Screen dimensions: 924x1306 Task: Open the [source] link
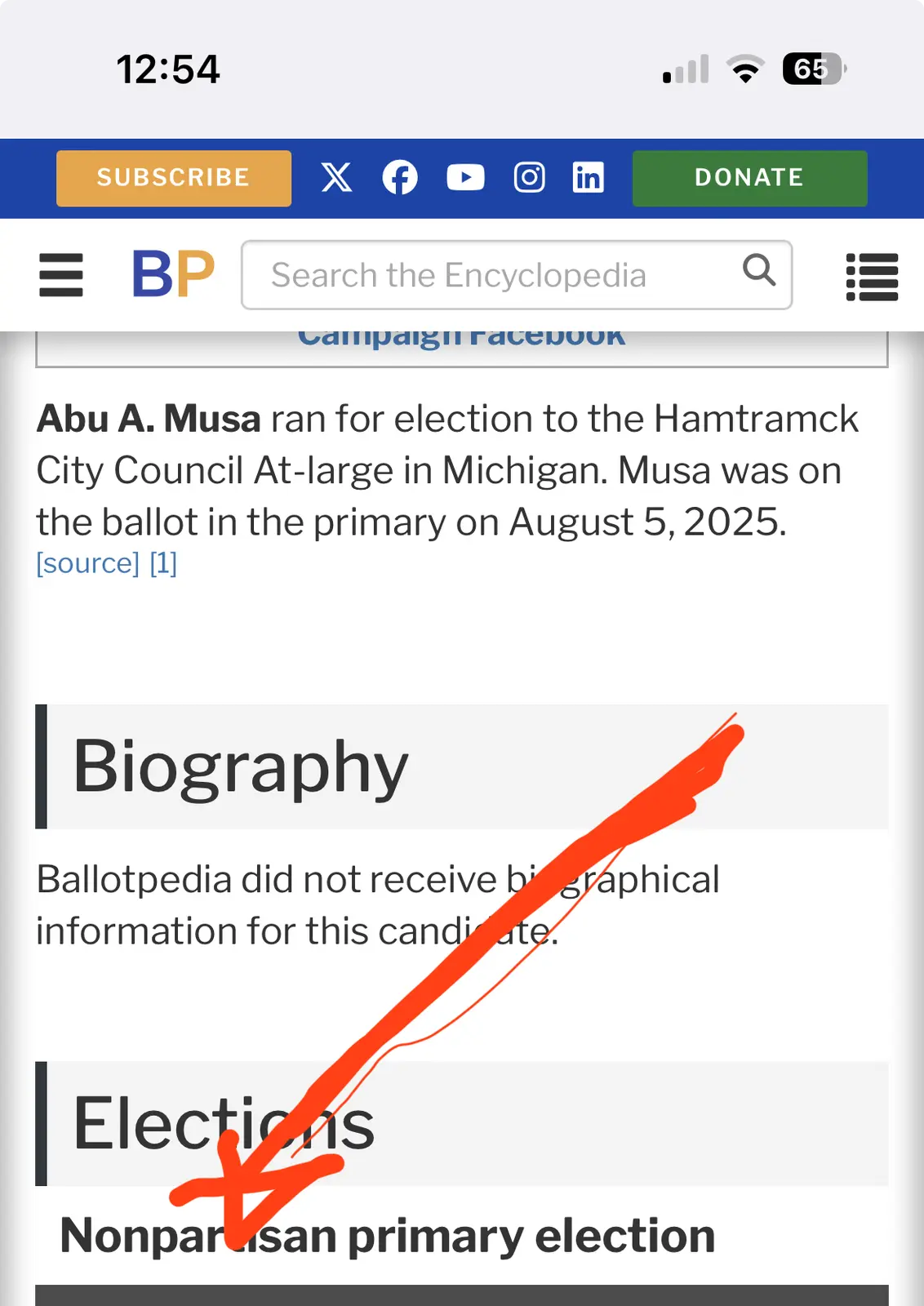point(88,563)
